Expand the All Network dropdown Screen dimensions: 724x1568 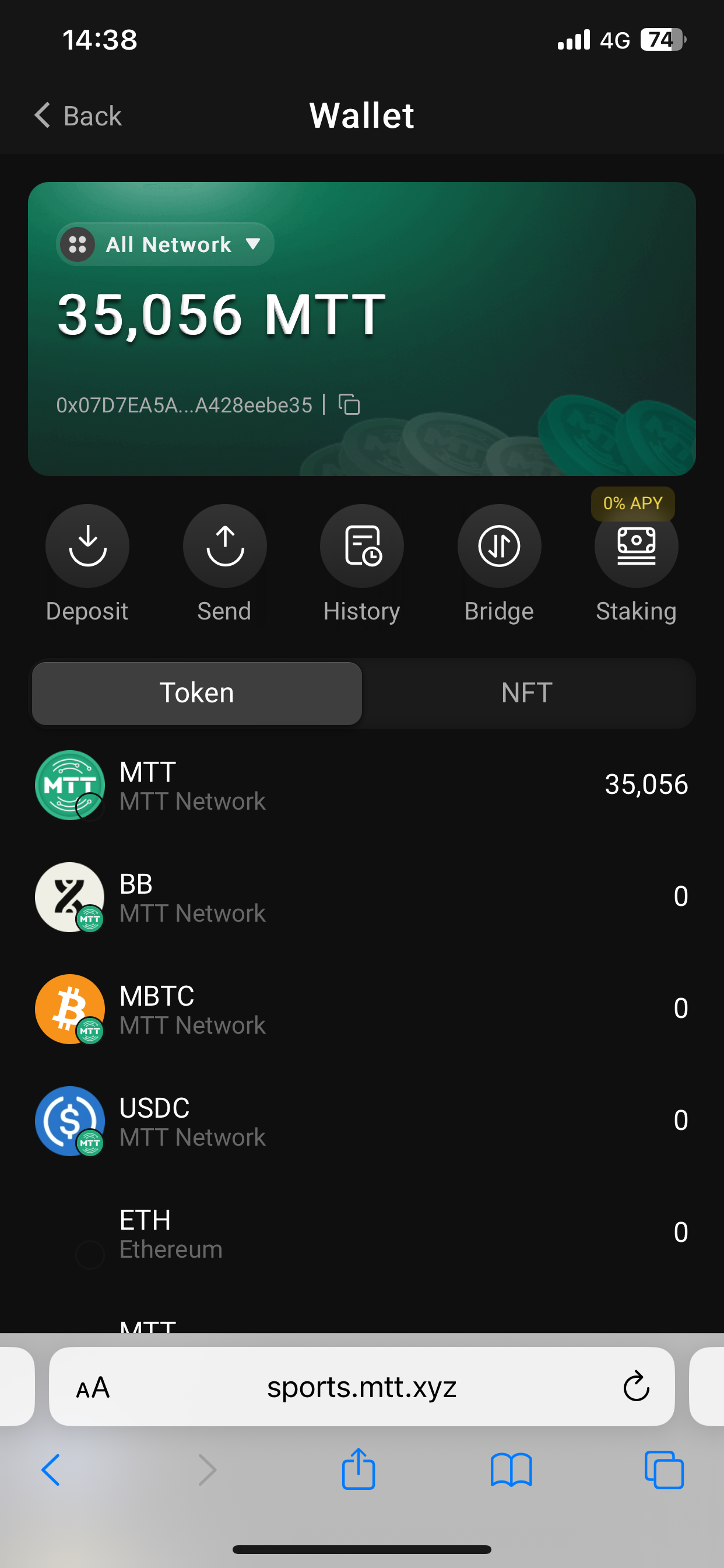point(165,244)
